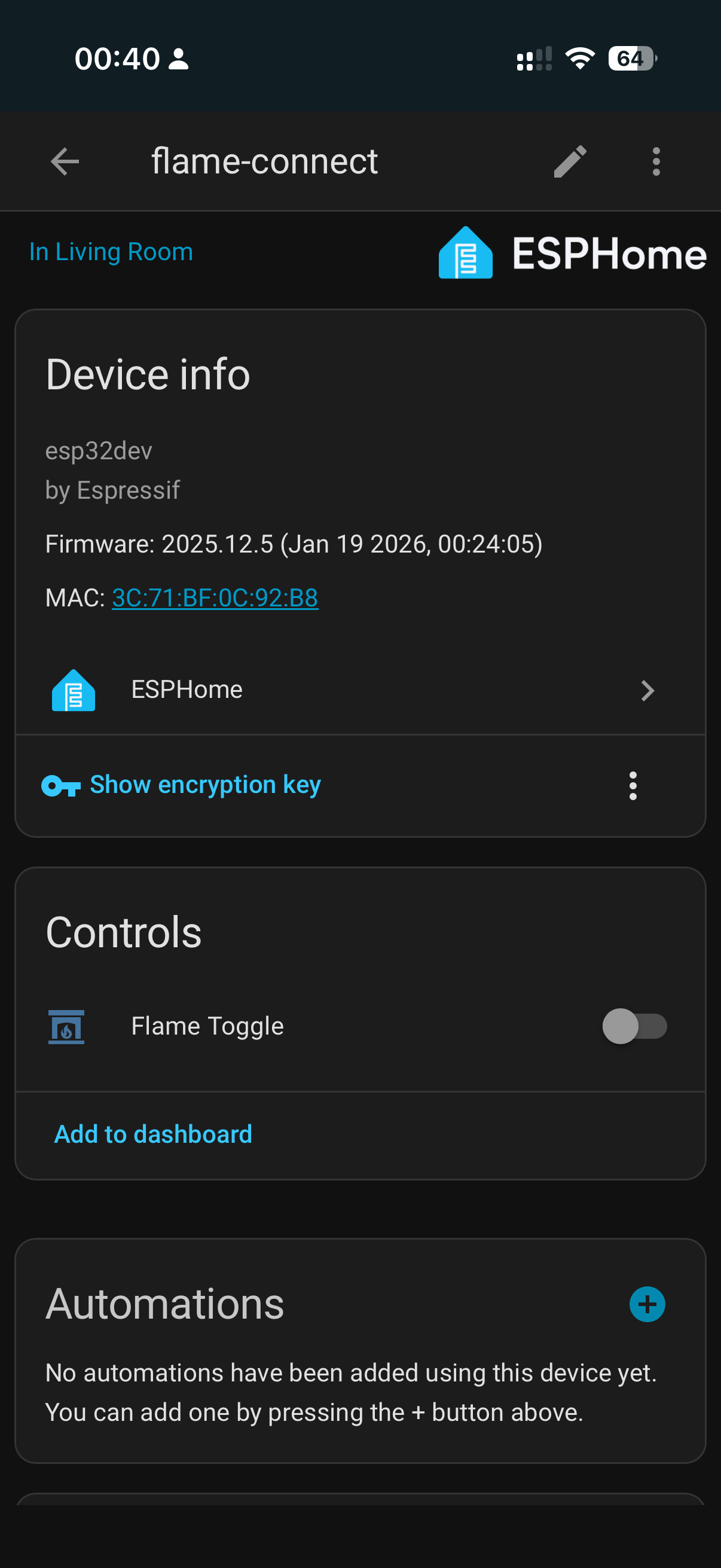Edit device settings with the pencil icon

pyautogui.click(x=570, y=162)
